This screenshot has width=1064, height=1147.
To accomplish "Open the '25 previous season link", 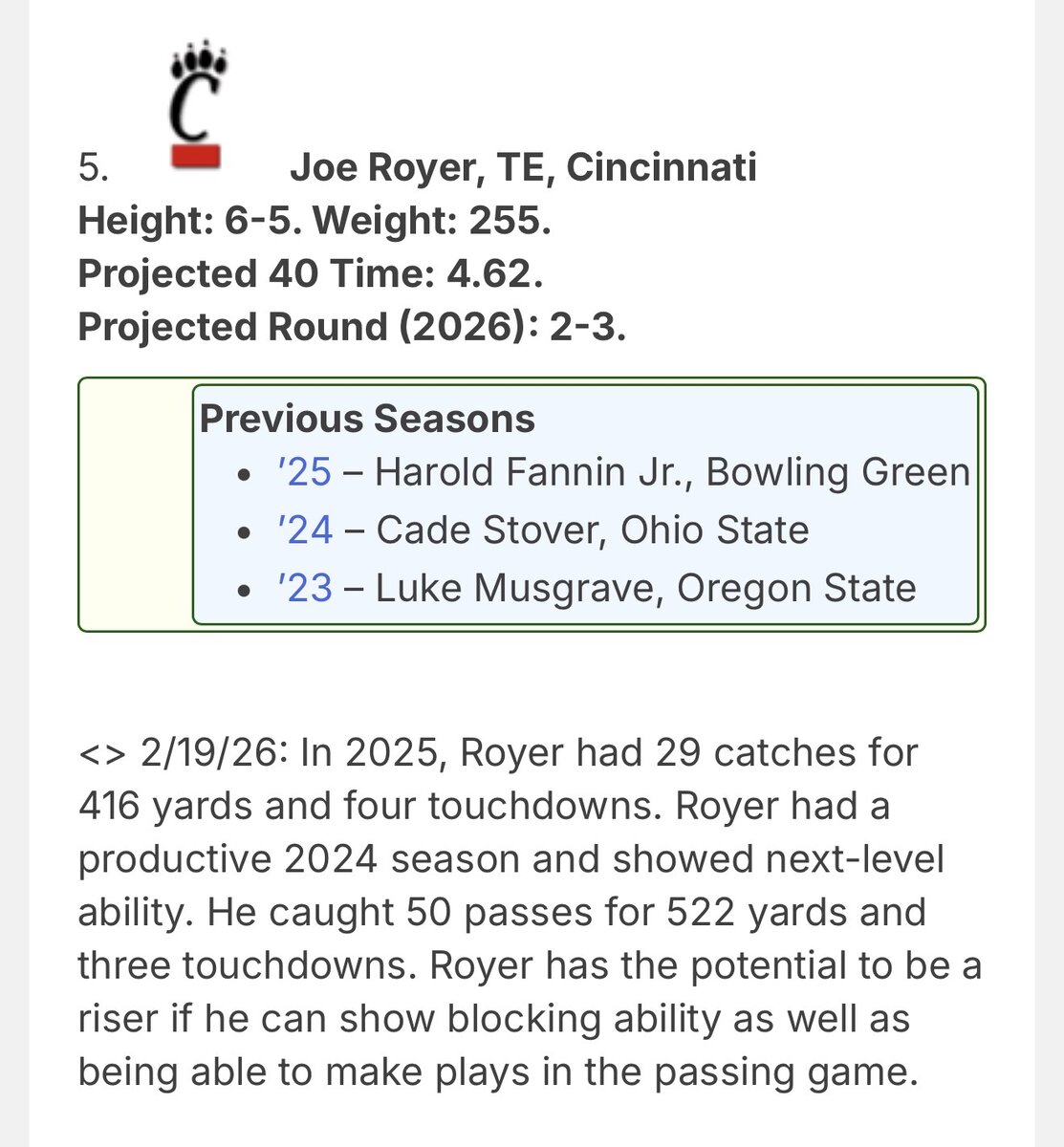I will [x=304, y=473].
